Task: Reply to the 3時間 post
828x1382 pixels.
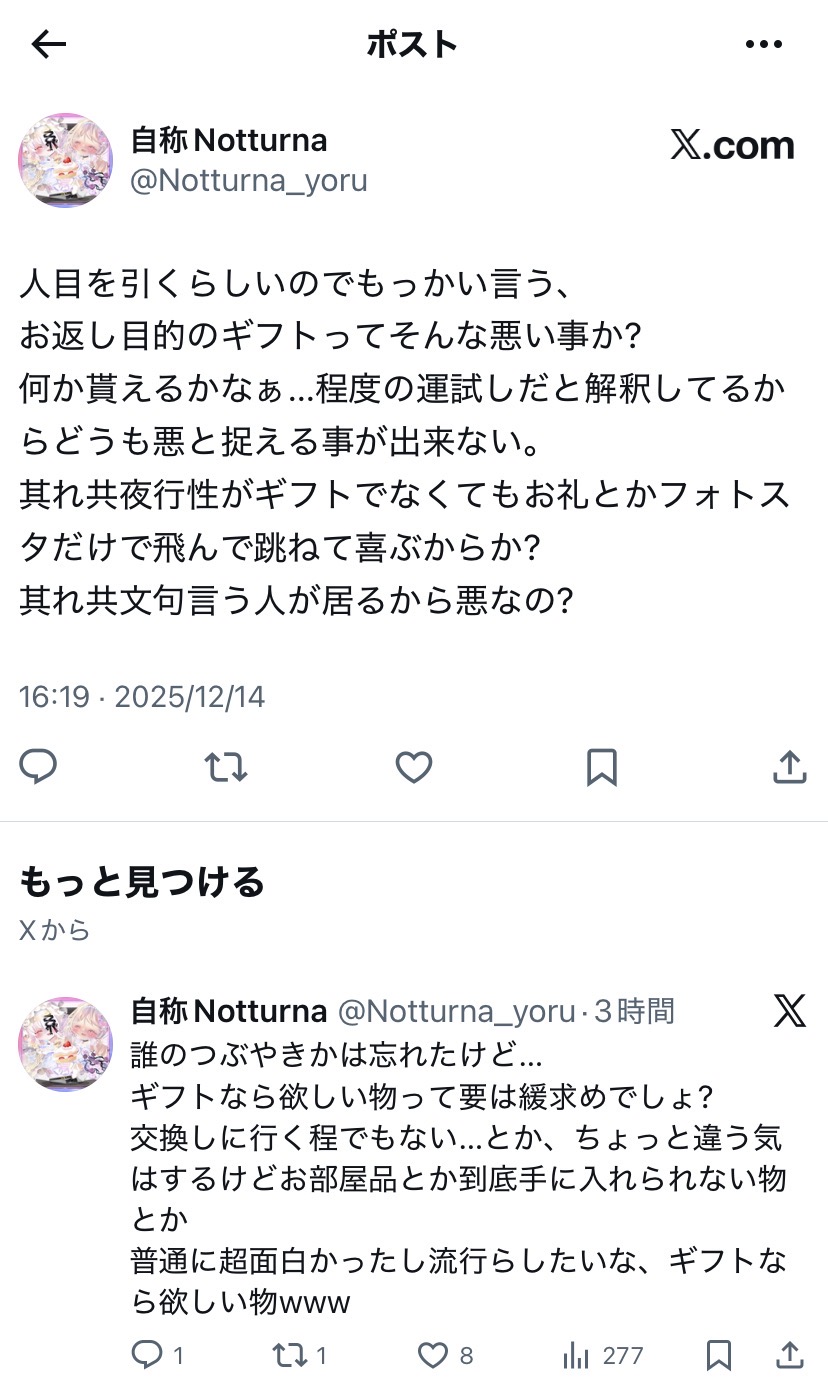Action: [148, 1355]
